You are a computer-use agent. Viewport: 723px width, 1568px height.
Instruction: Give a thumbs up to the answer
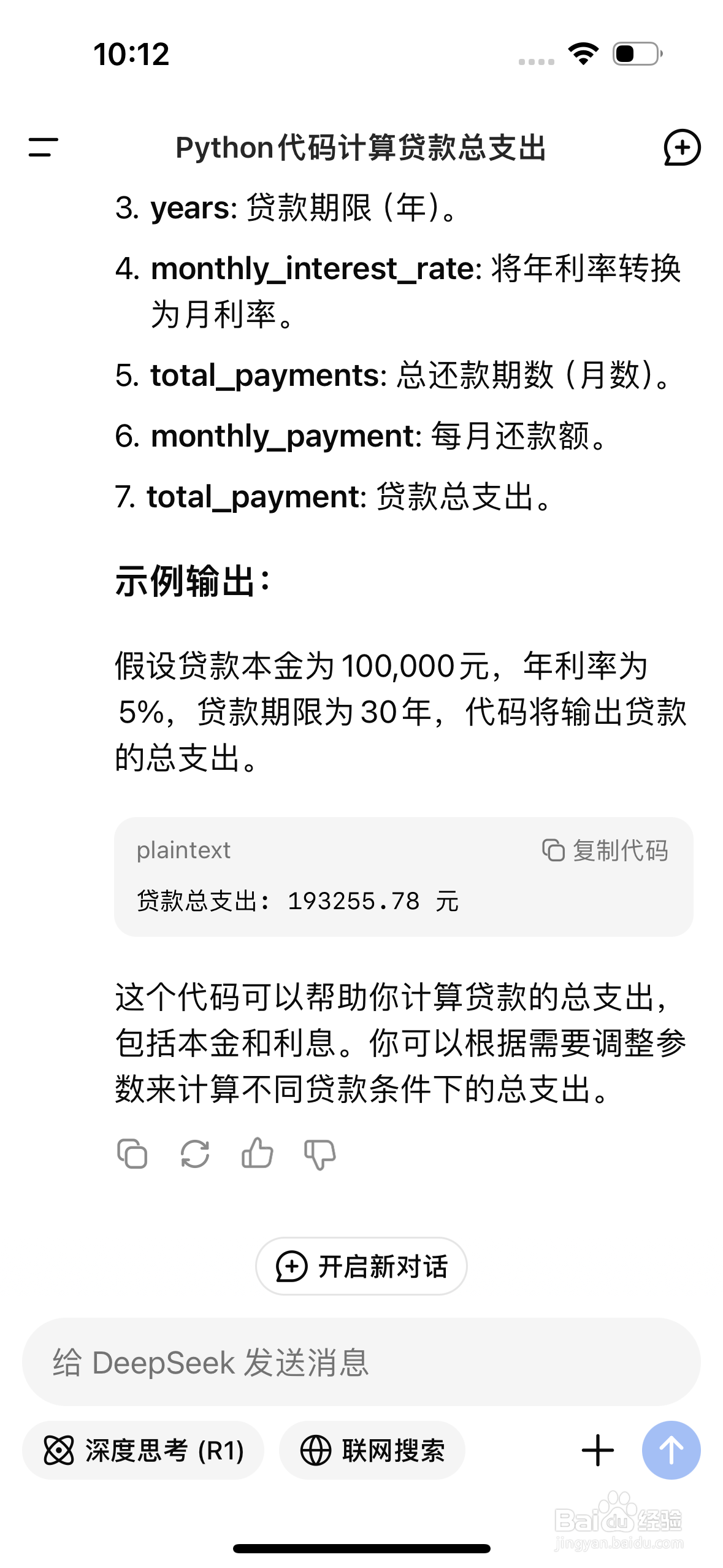[x=258, y=1154]
